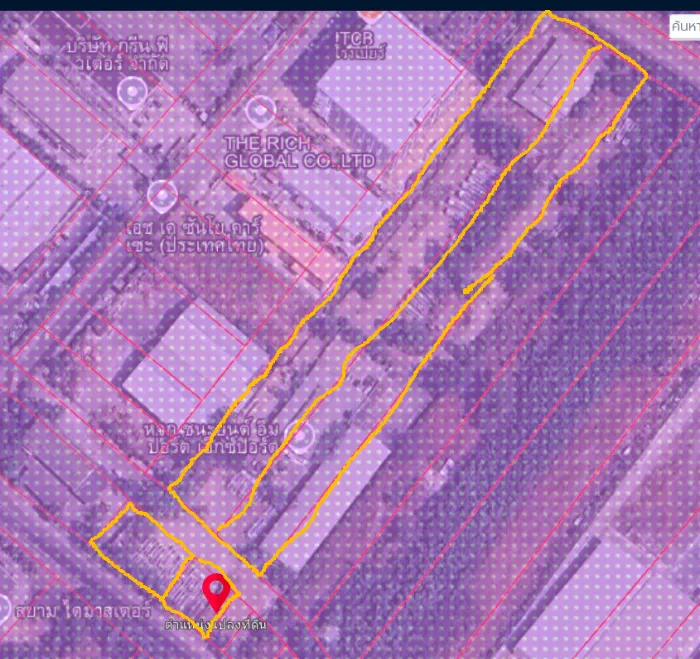
Task: Select the red land parcel location pin
Action: (x=215, y=592)
